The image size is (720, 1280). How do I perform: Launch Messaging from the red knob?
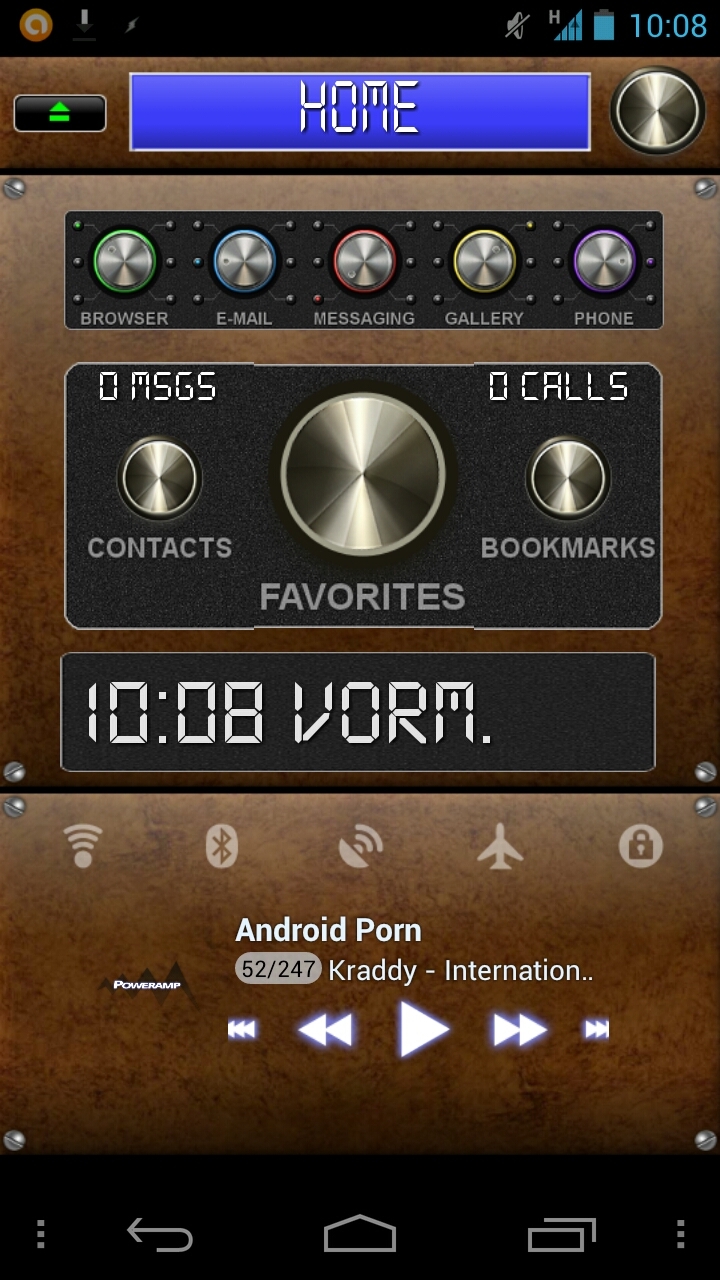364,262
